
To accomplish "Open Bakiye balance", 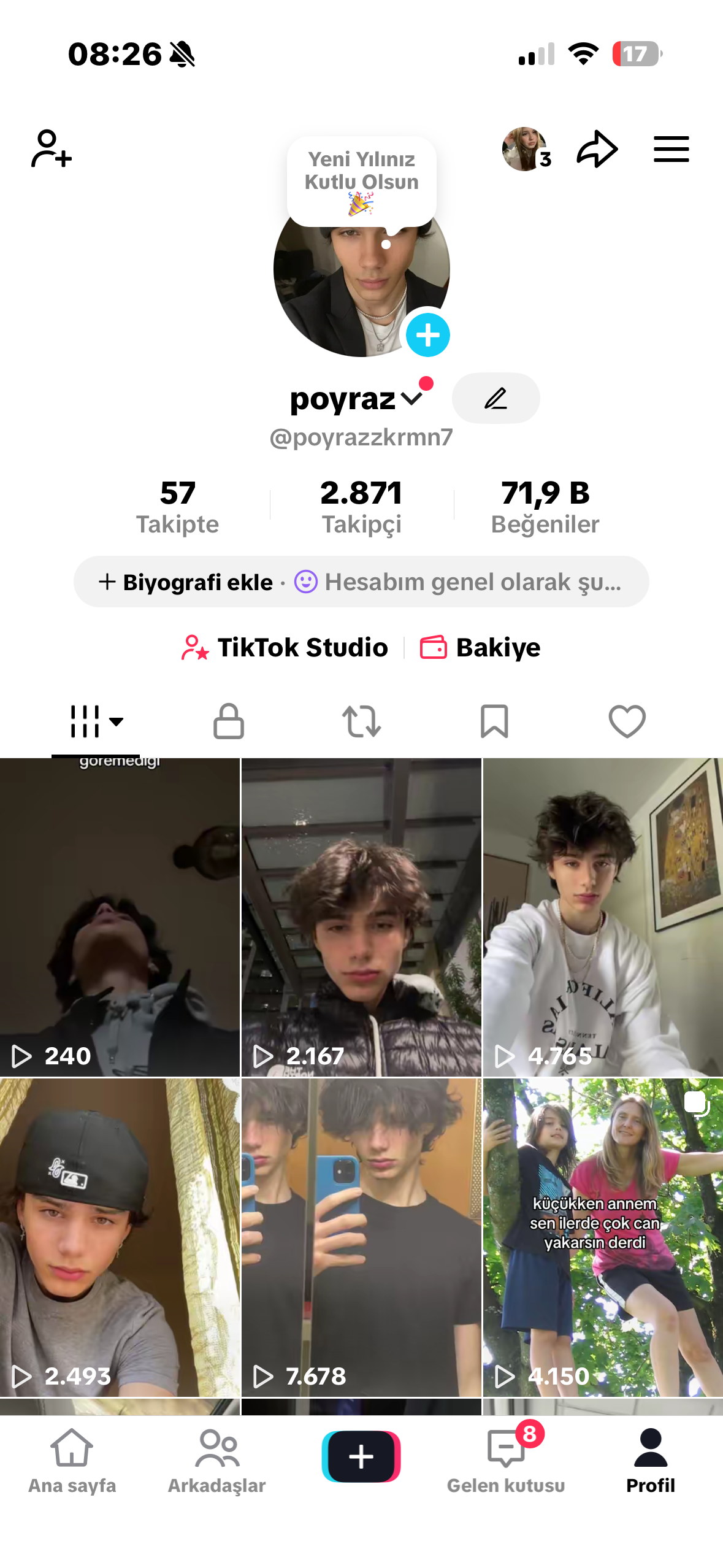I will [x=480, y=648].
